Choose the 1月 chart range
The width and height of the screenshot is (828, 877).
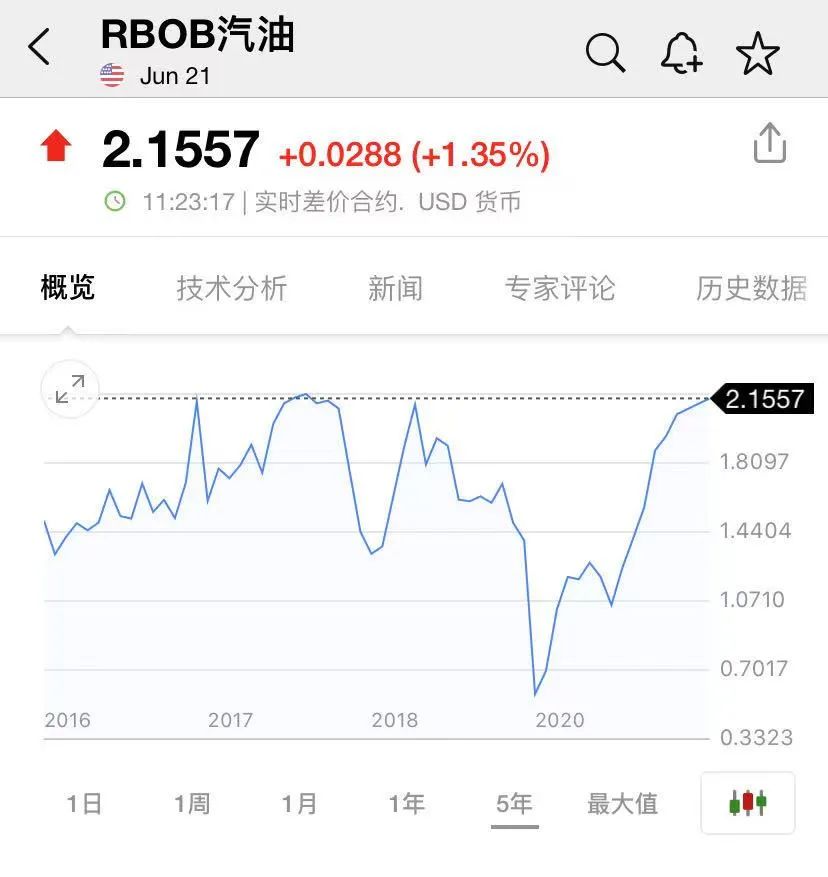(299, 803)
